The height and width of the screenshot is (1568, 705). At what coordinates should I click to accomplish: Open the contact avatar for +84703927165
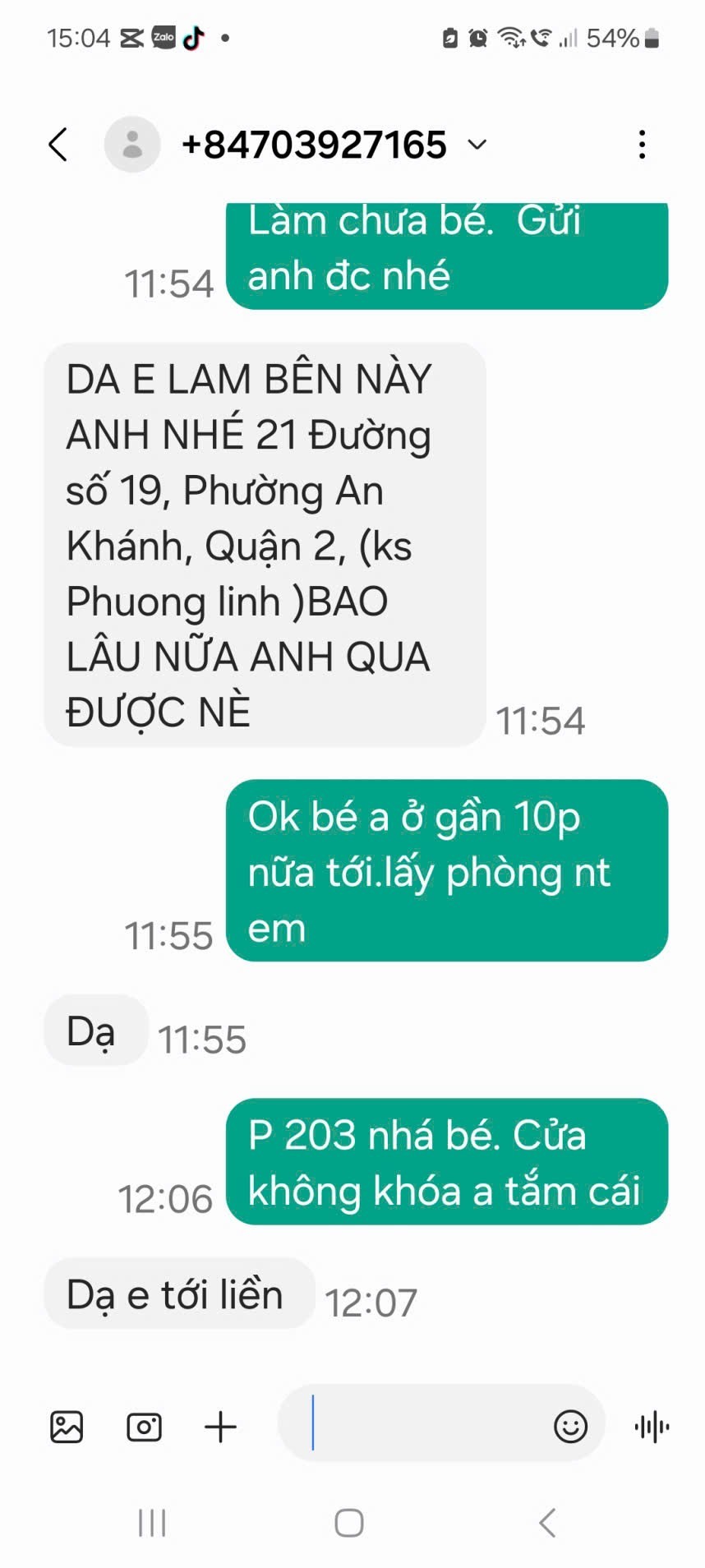click(x=131, y=145)
